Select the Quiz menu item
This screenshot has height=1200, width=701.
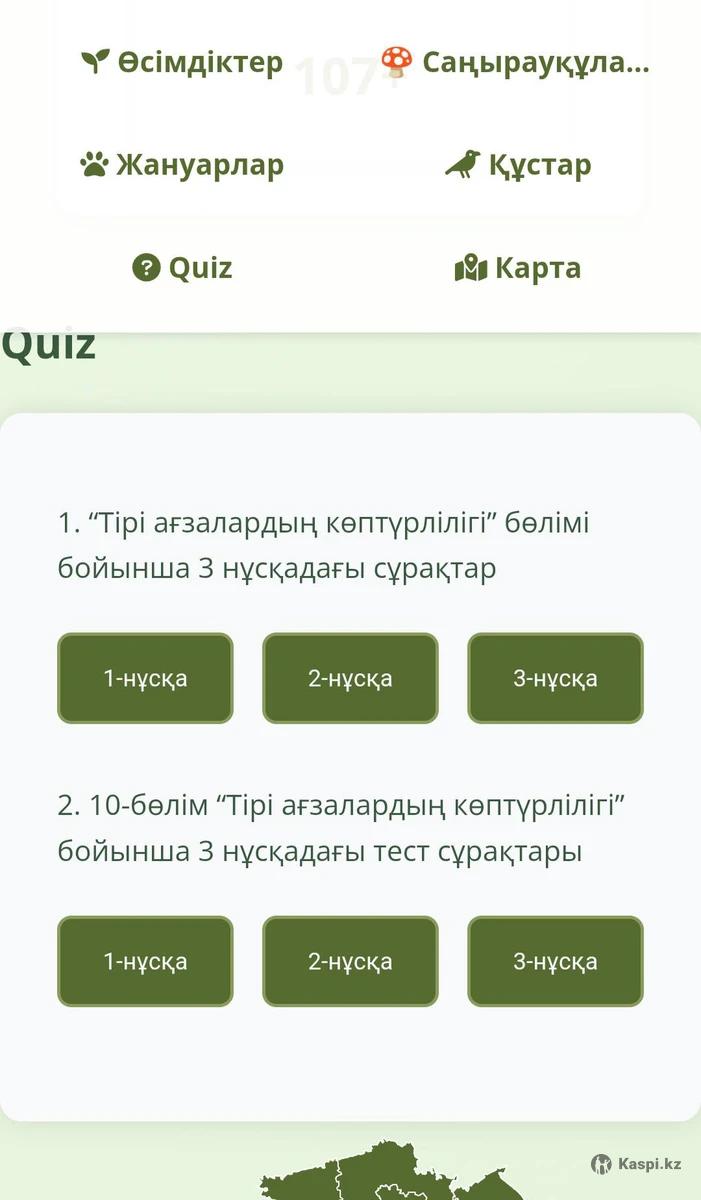[x=182, y=268]
